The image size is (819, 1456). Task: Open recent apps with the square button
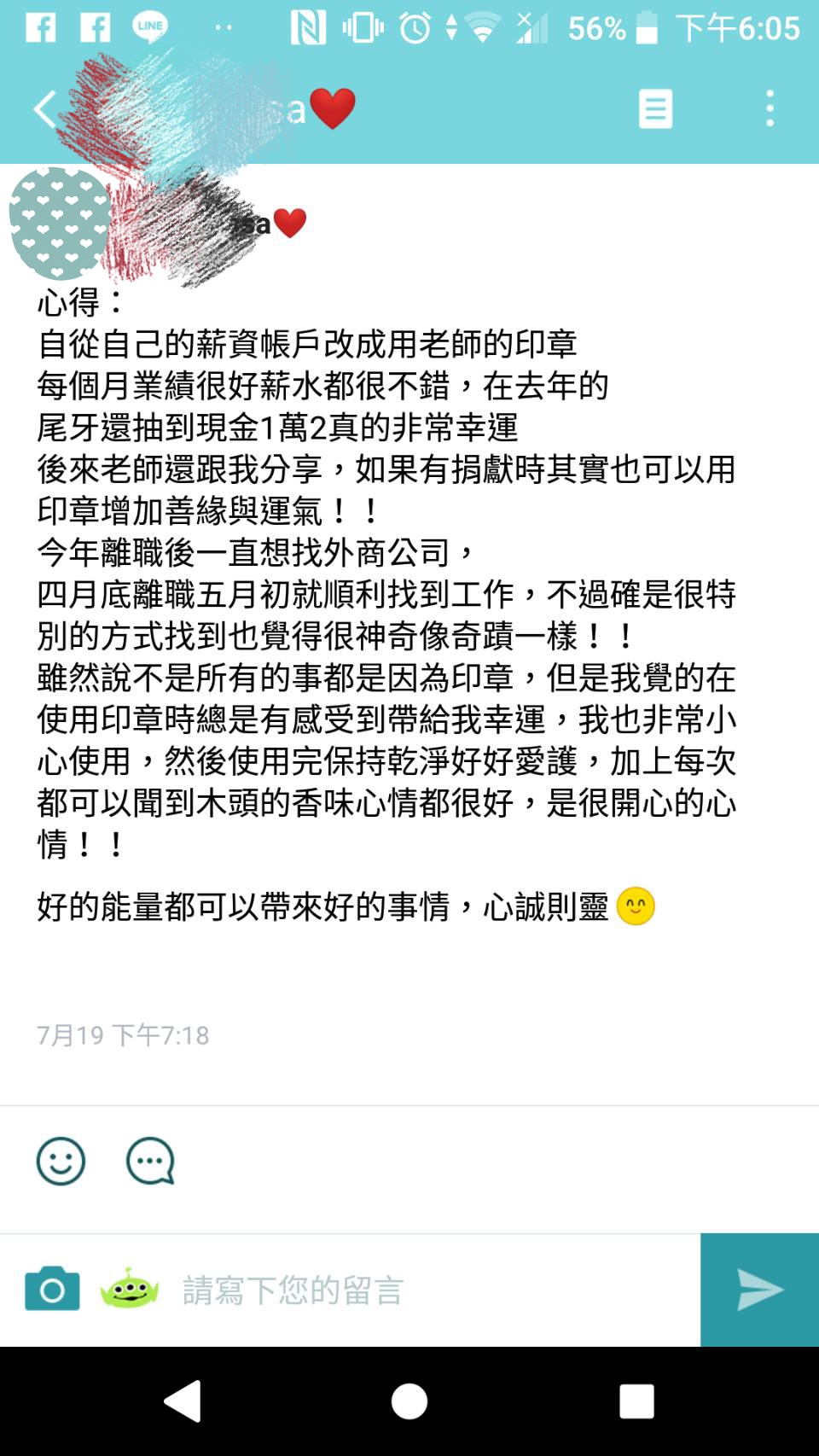point(636,1401)
